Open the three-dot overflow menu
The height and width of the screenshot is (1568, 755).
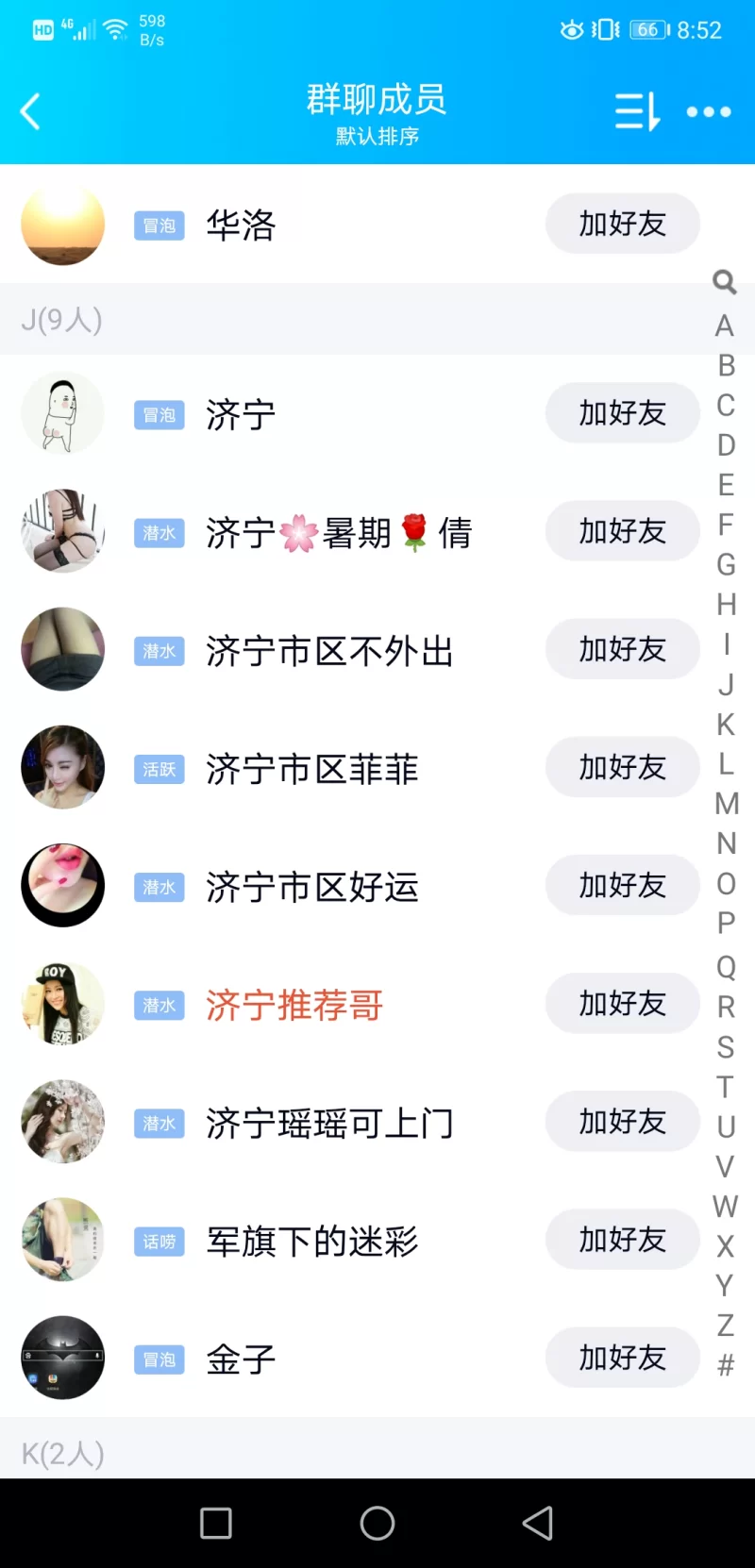click(709, 111)
